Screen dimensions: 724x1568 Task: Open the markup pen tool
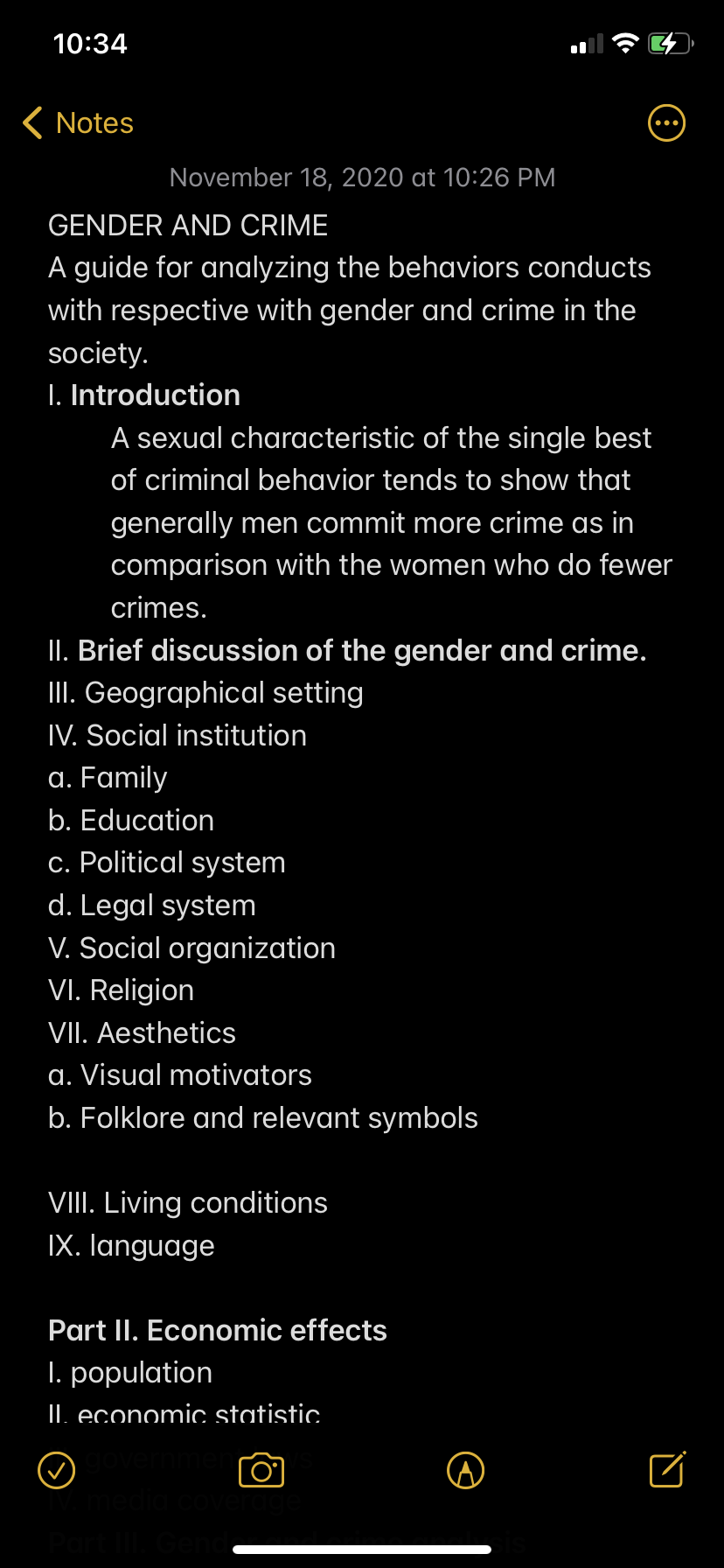465,1470
